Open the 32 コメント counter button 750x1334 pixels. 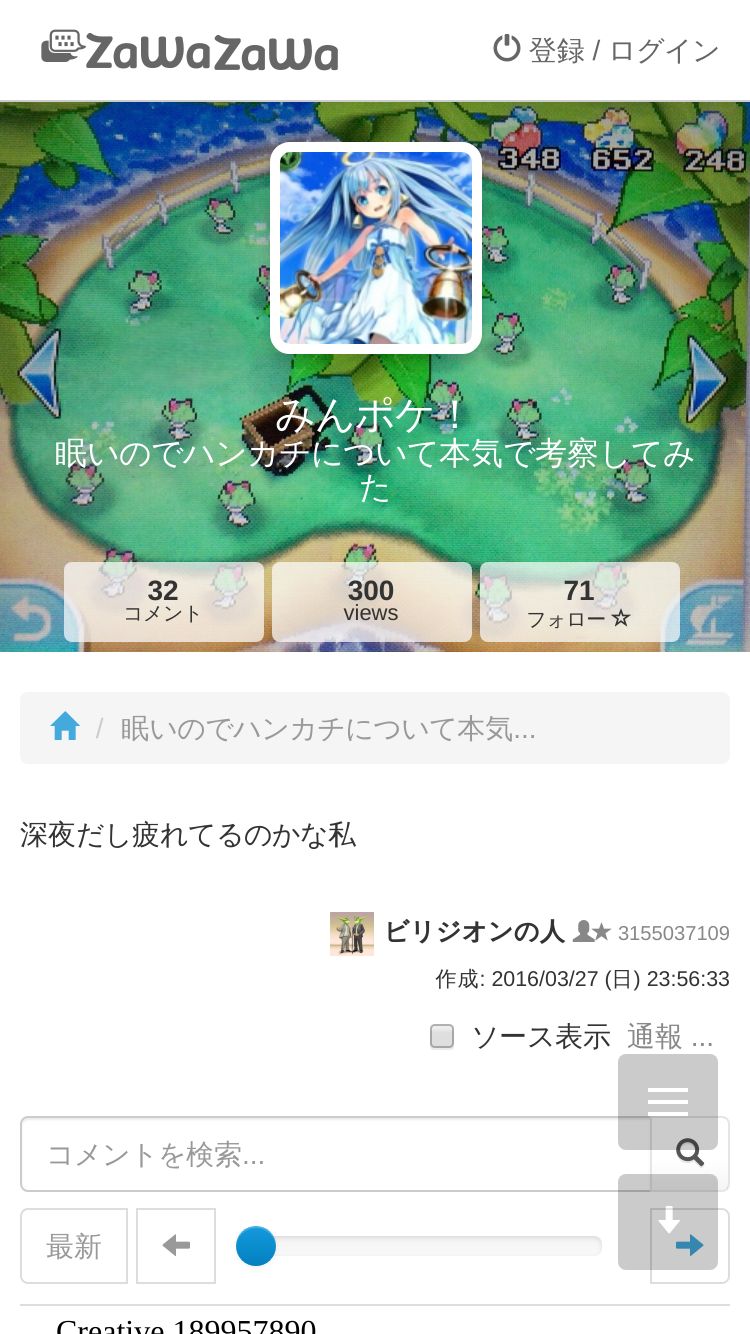pyautogui.click(x=164, y=602)
